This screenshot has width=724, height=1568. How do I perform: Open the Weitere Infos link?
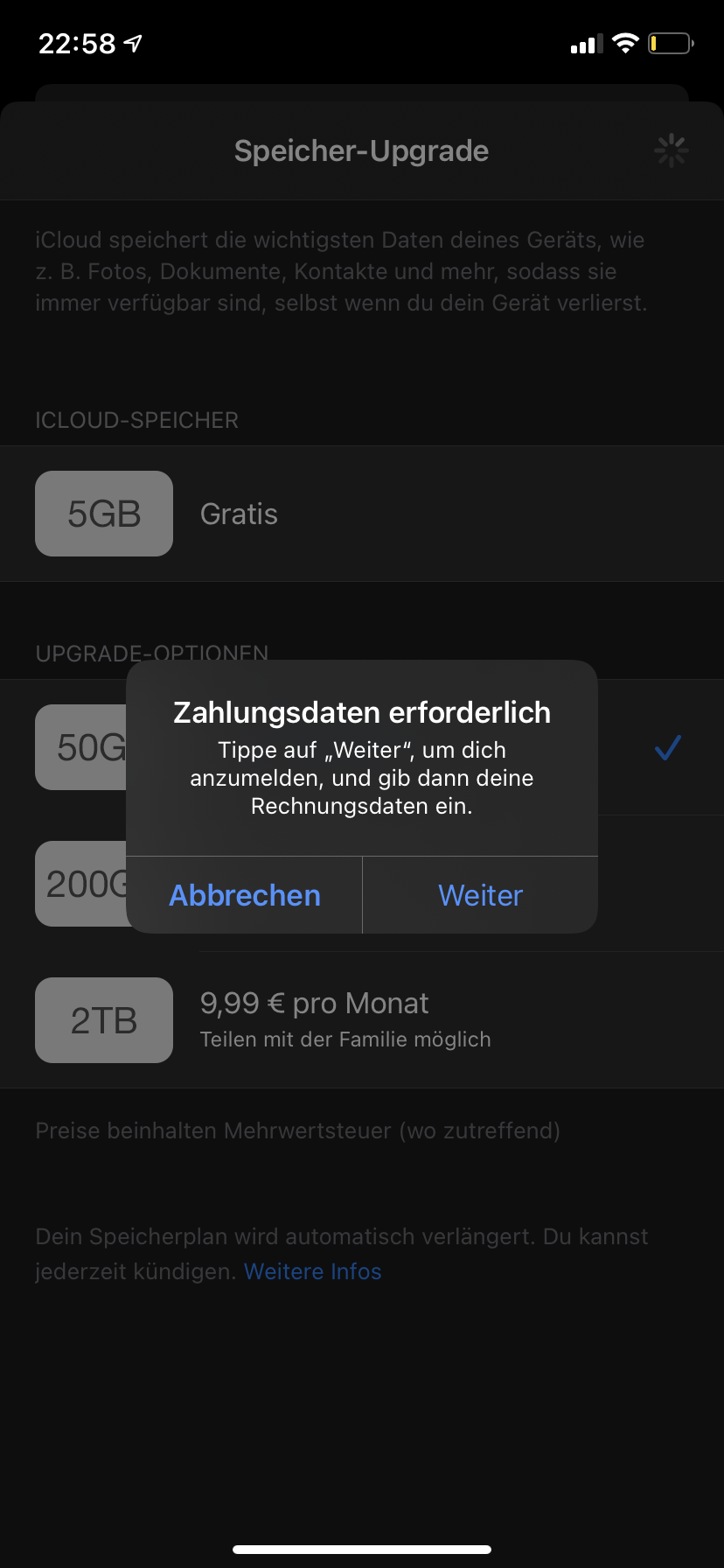(312, 1271)
